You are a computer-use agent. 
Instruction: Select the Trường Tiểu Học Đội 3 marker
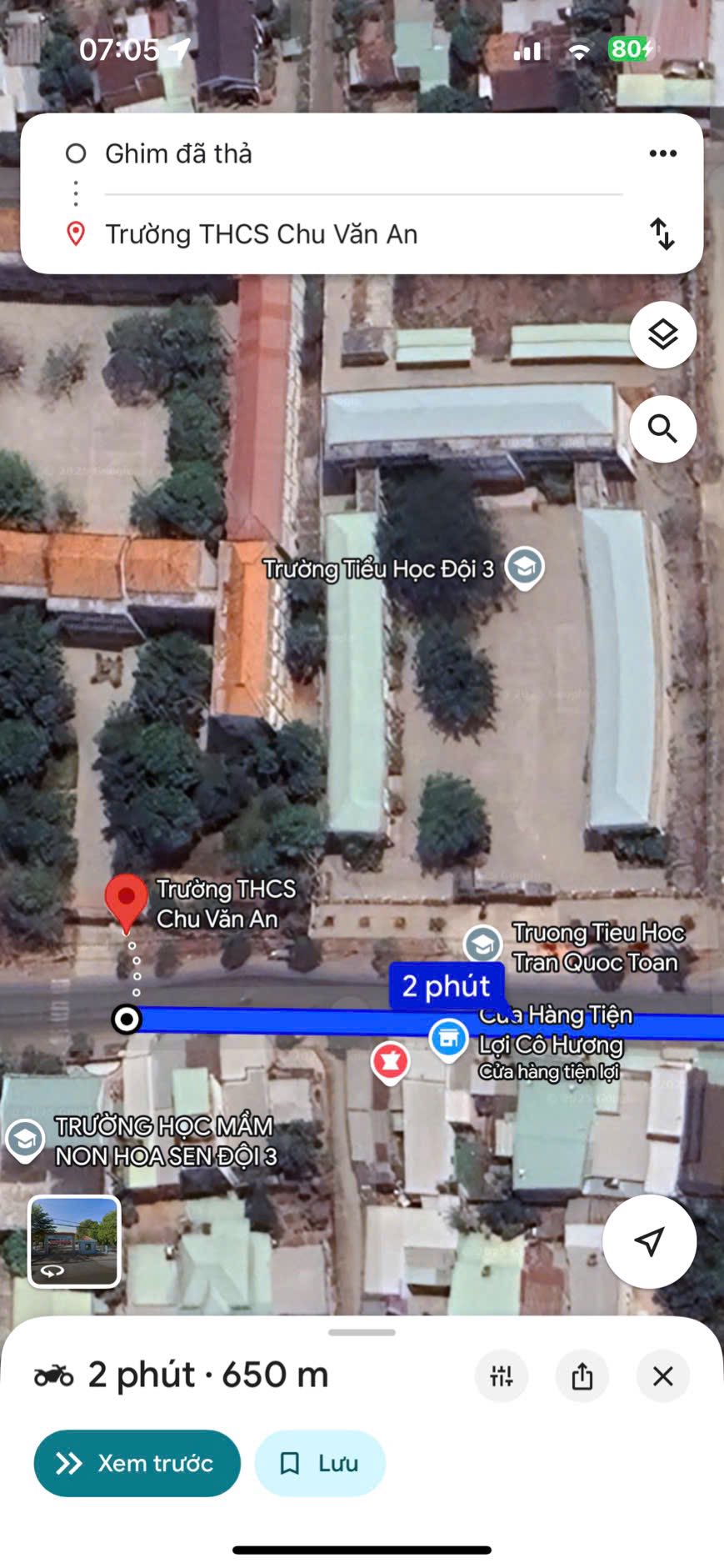pos(525,568)
